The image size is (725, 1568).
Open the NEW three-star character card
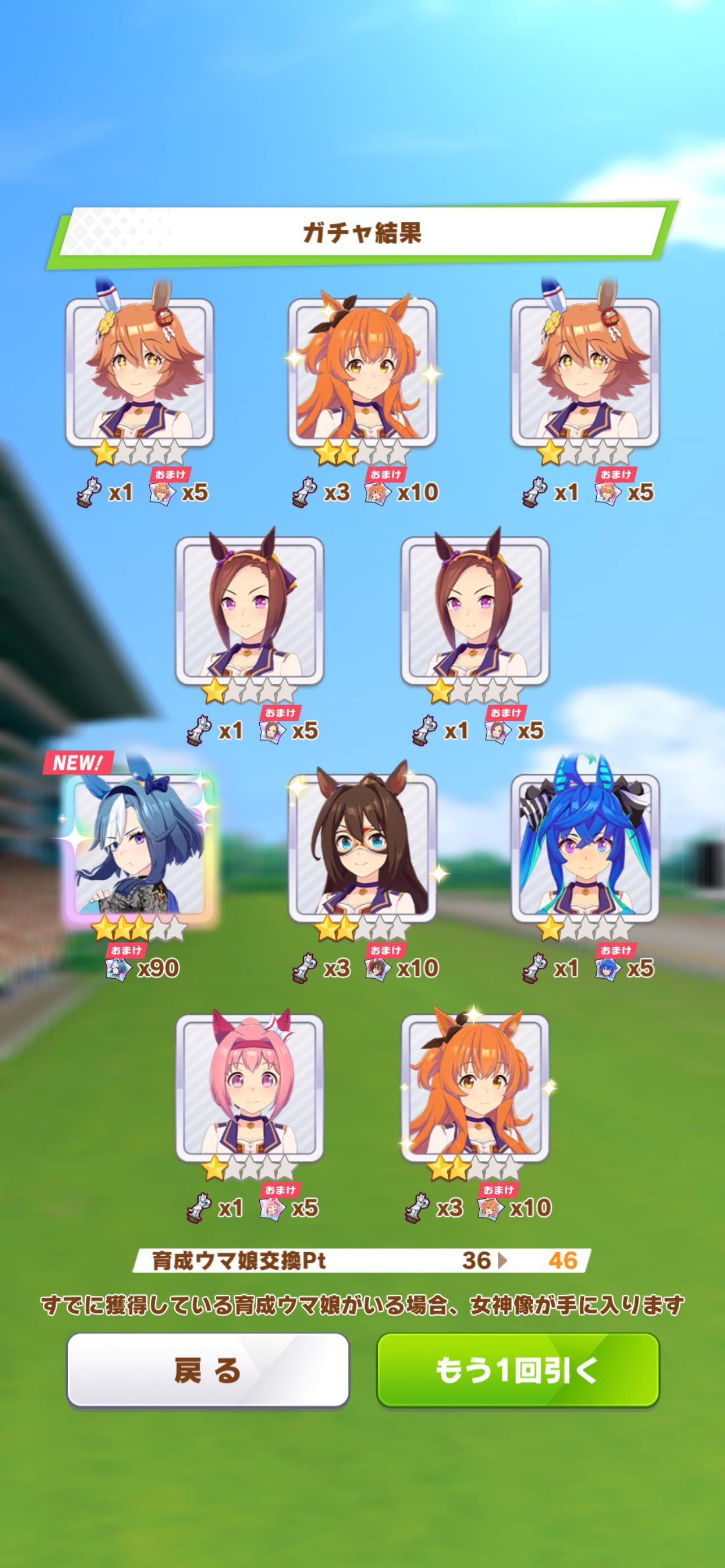click(x=139, y=847)
